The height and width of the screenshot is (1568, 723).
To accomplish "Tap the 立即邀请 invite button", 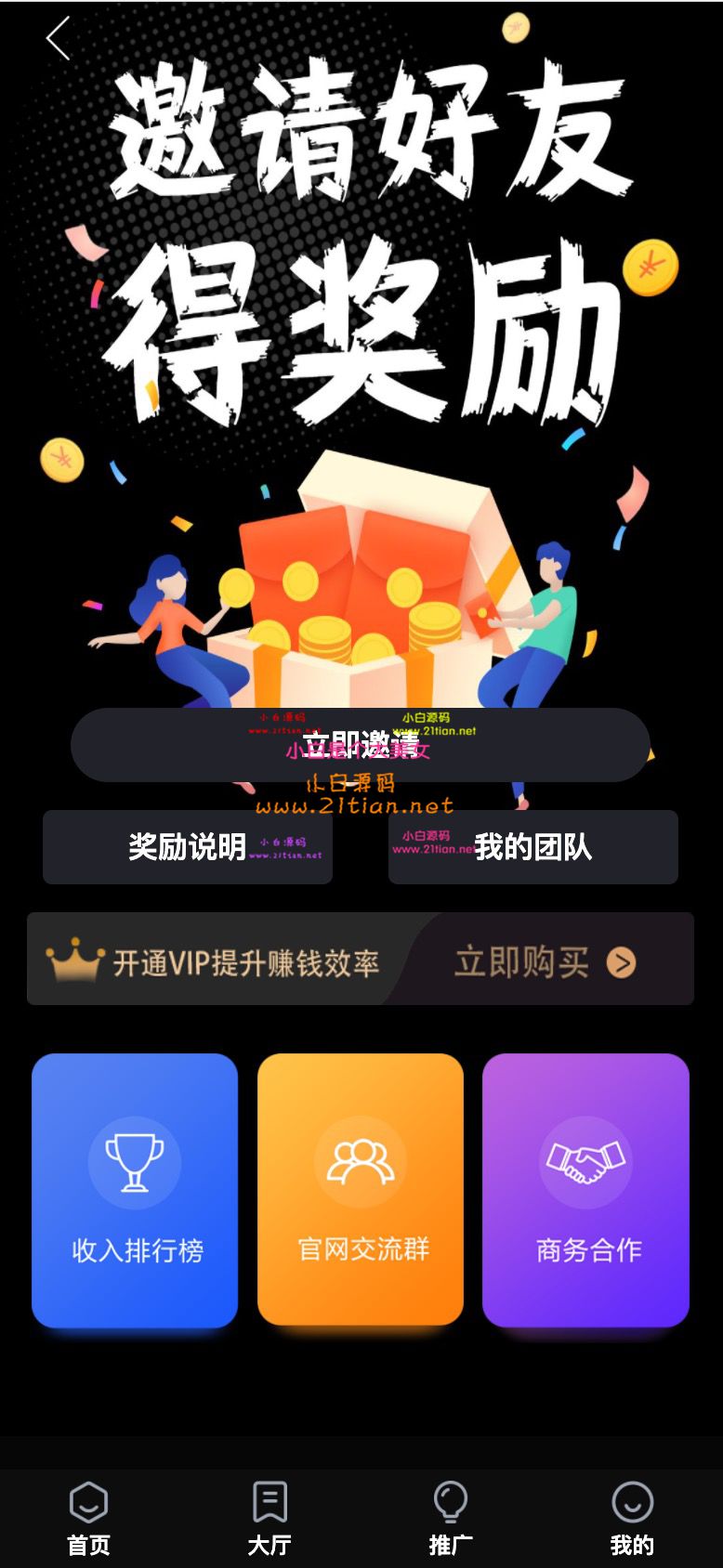I will click(361, 745).
